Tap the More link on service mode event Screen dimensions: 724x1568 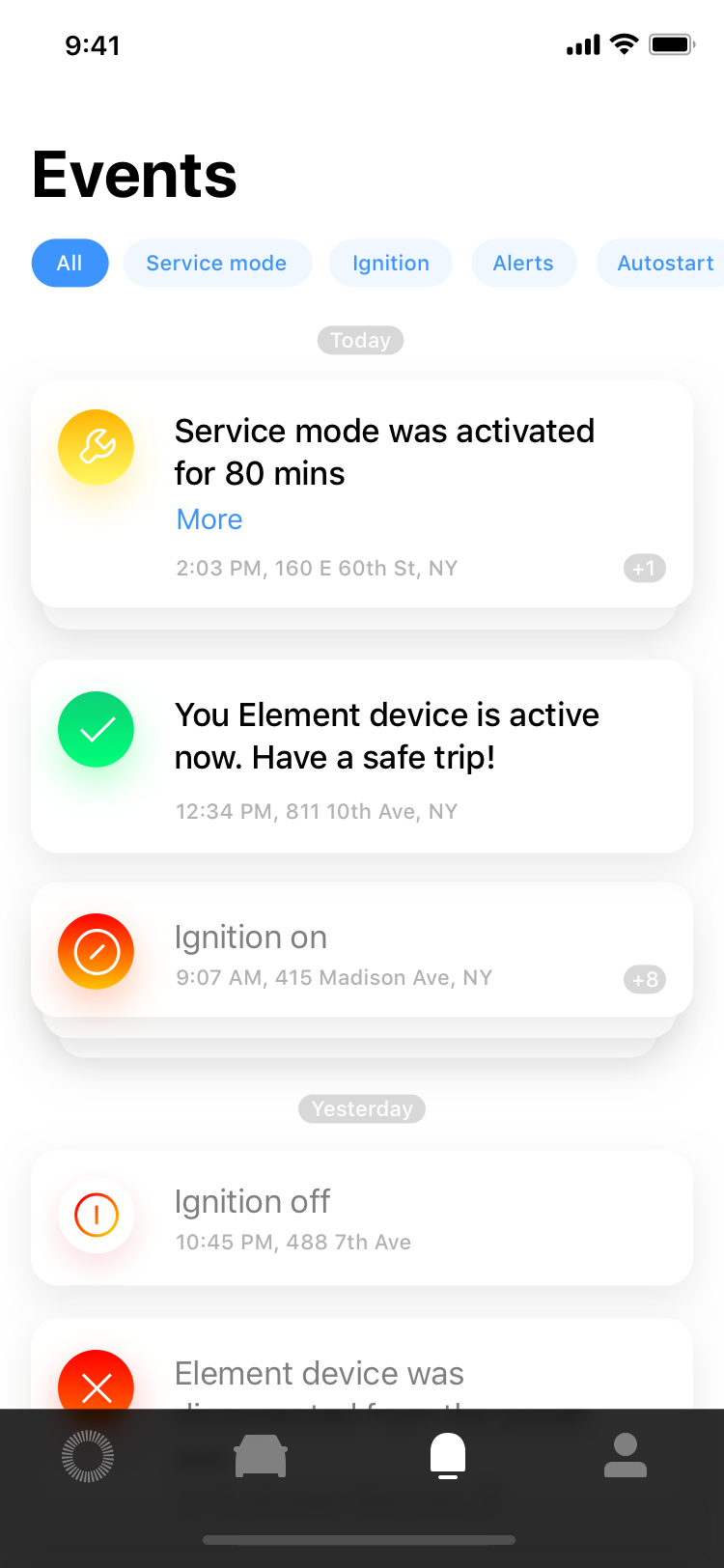point(209,519)
